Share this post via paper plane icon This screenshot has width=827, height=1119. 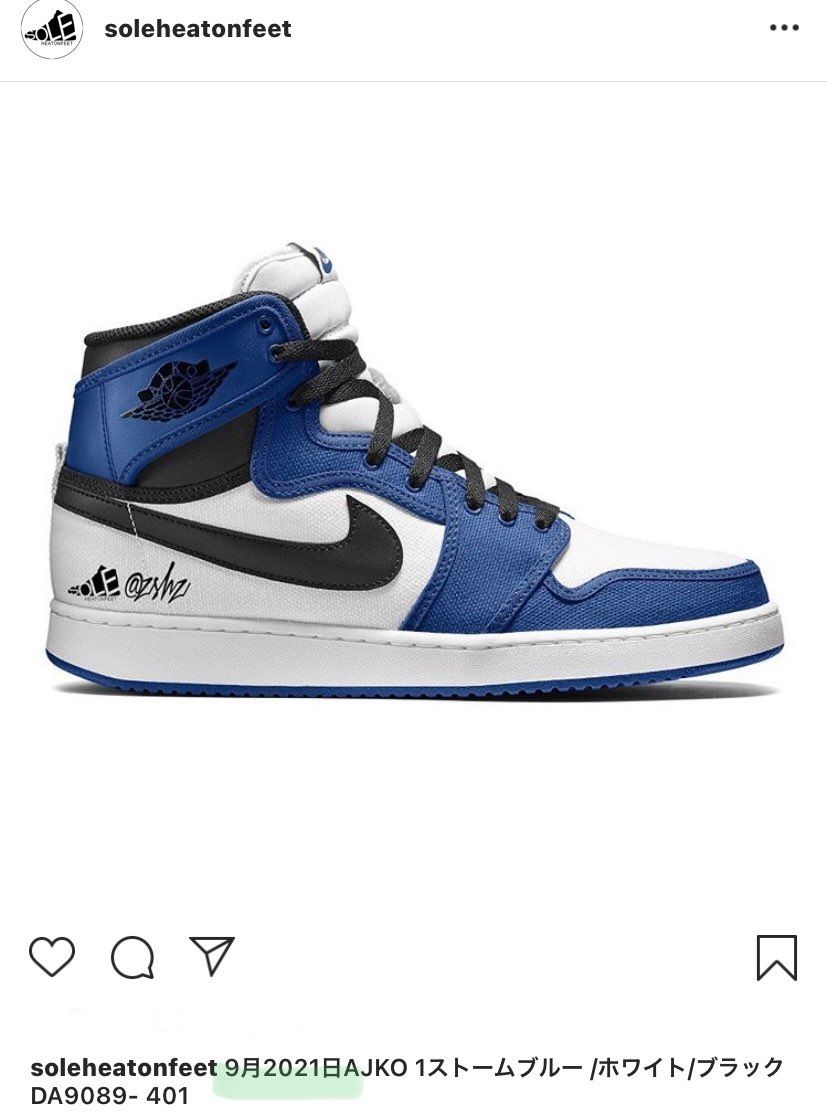point(212,956)
